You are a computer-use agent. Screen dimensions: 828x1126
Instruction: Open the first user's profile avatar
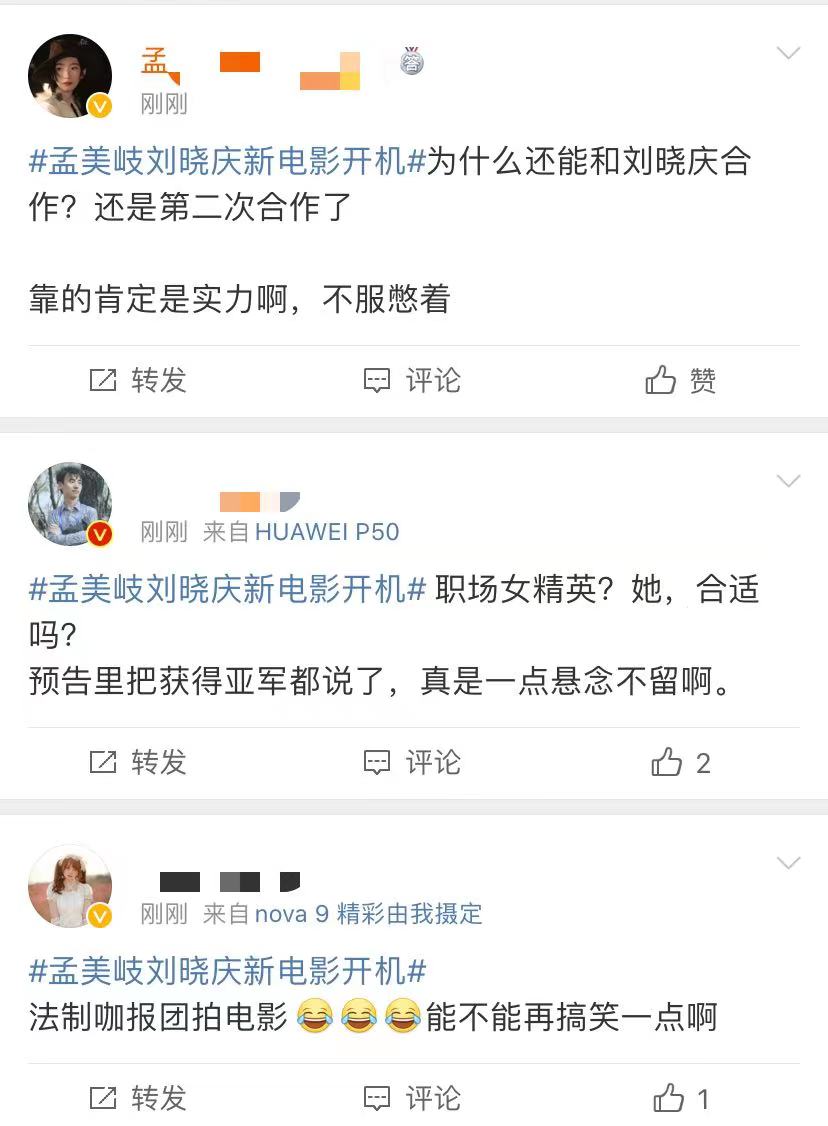click(70, 76)
